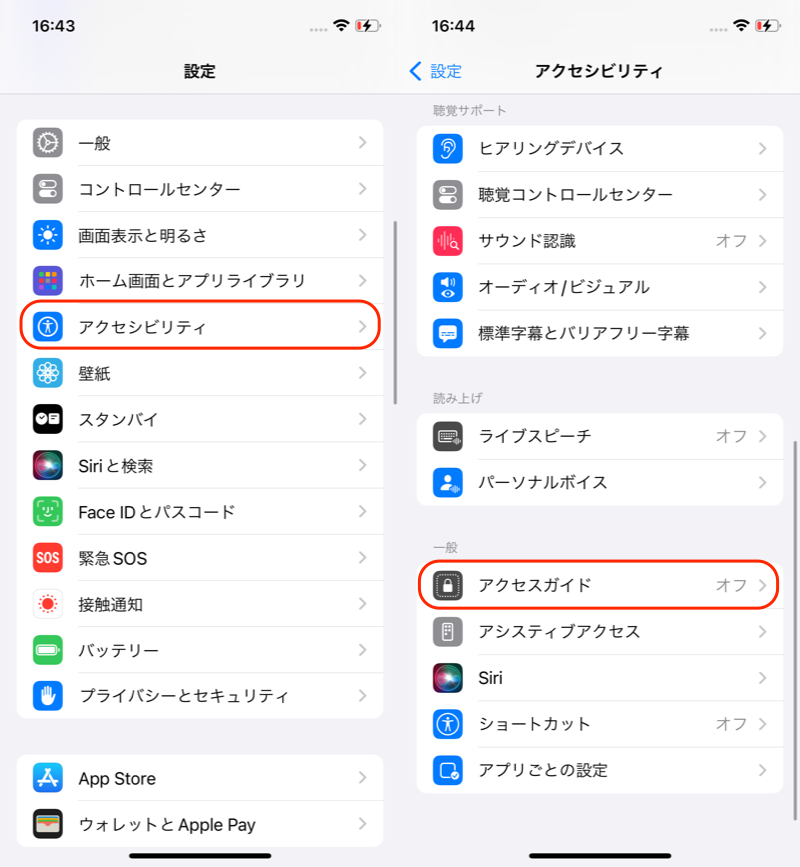The height and width of the screenshot is (867, 800).
Task: Open プライバシーとセキュリティ
Action: [200, 696]
